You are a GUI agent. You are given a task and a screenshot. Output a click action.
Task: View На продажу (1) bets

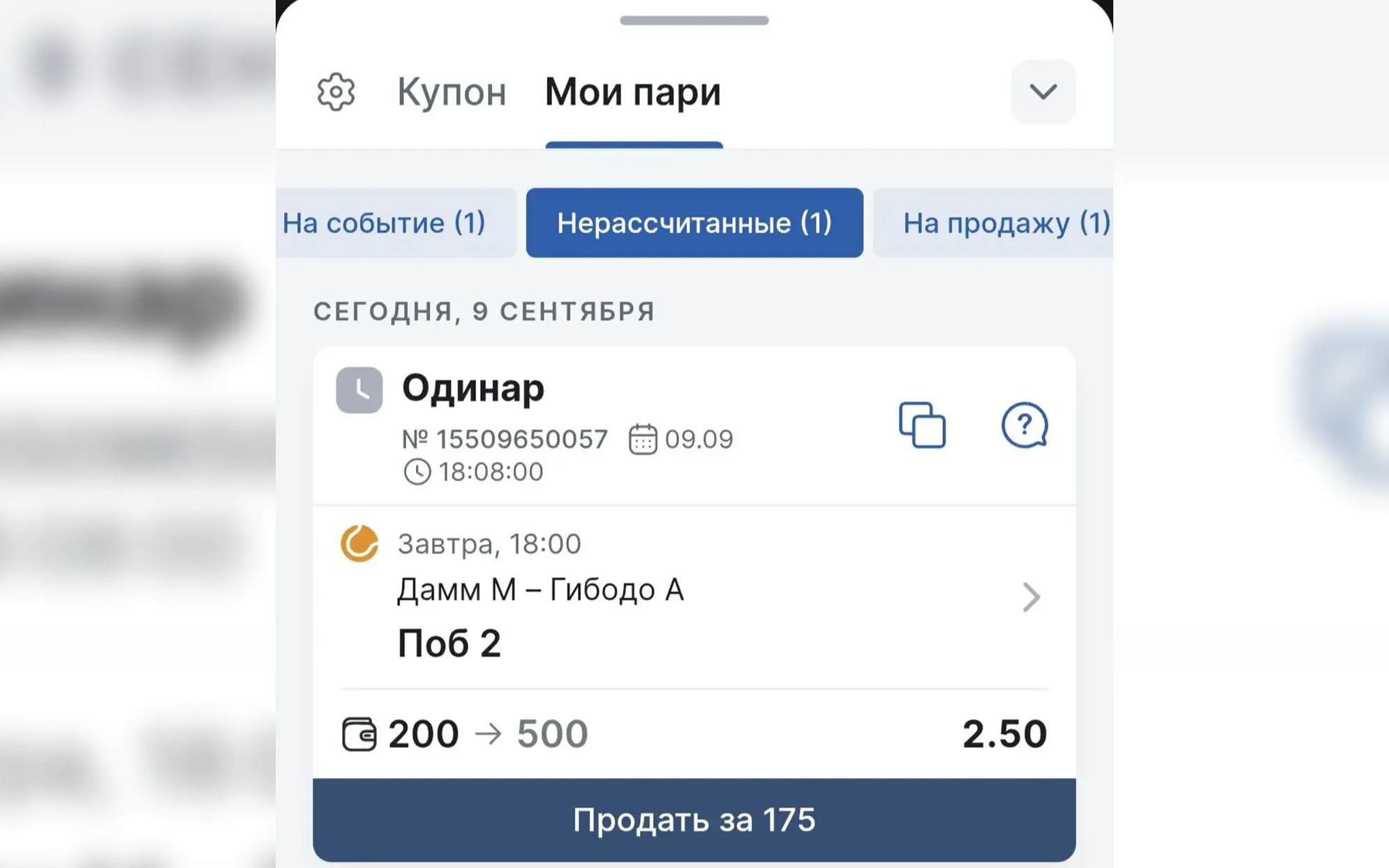1005,223
